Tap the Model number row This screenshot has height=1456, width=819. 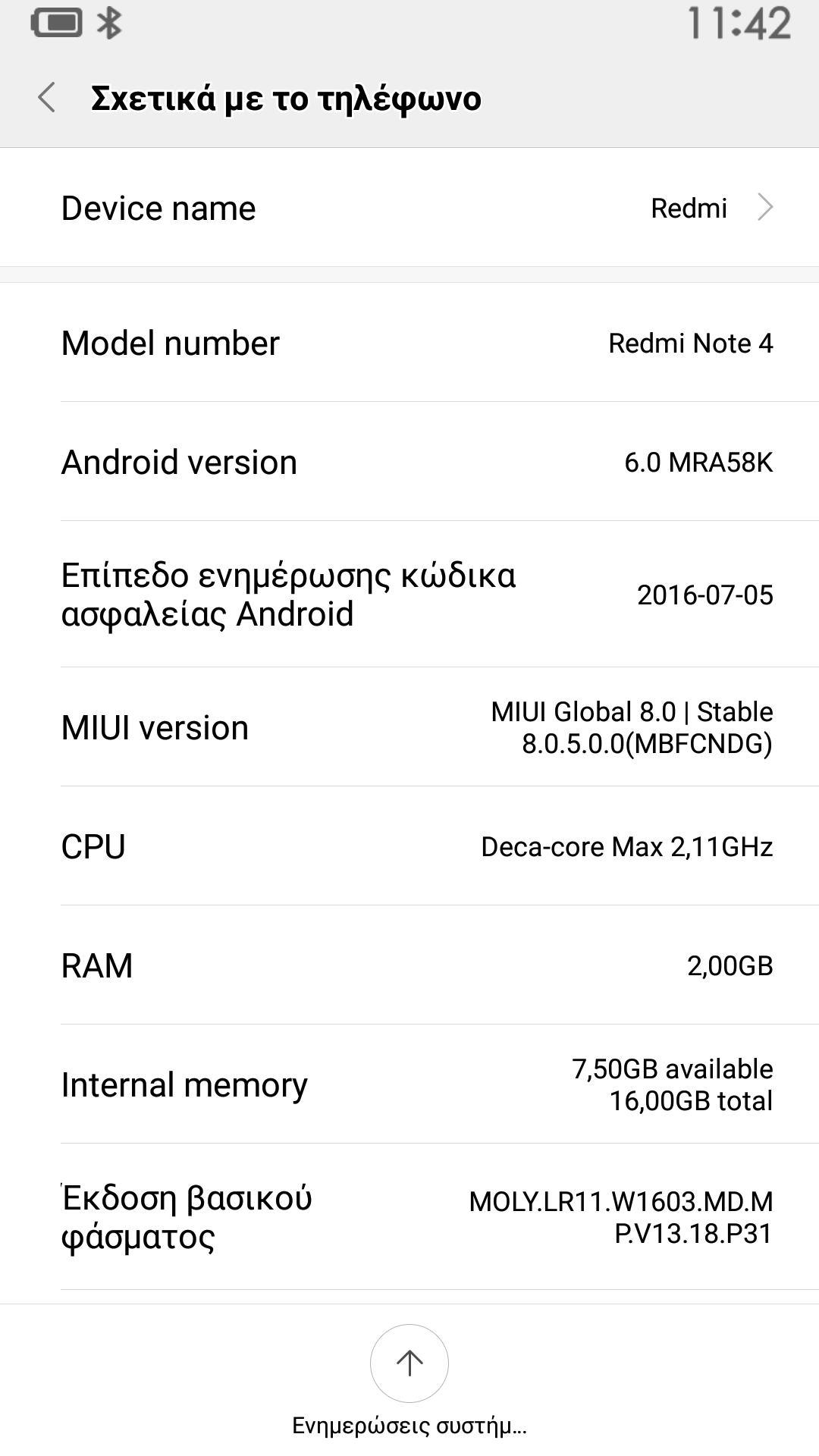click(x=409, y=343)
